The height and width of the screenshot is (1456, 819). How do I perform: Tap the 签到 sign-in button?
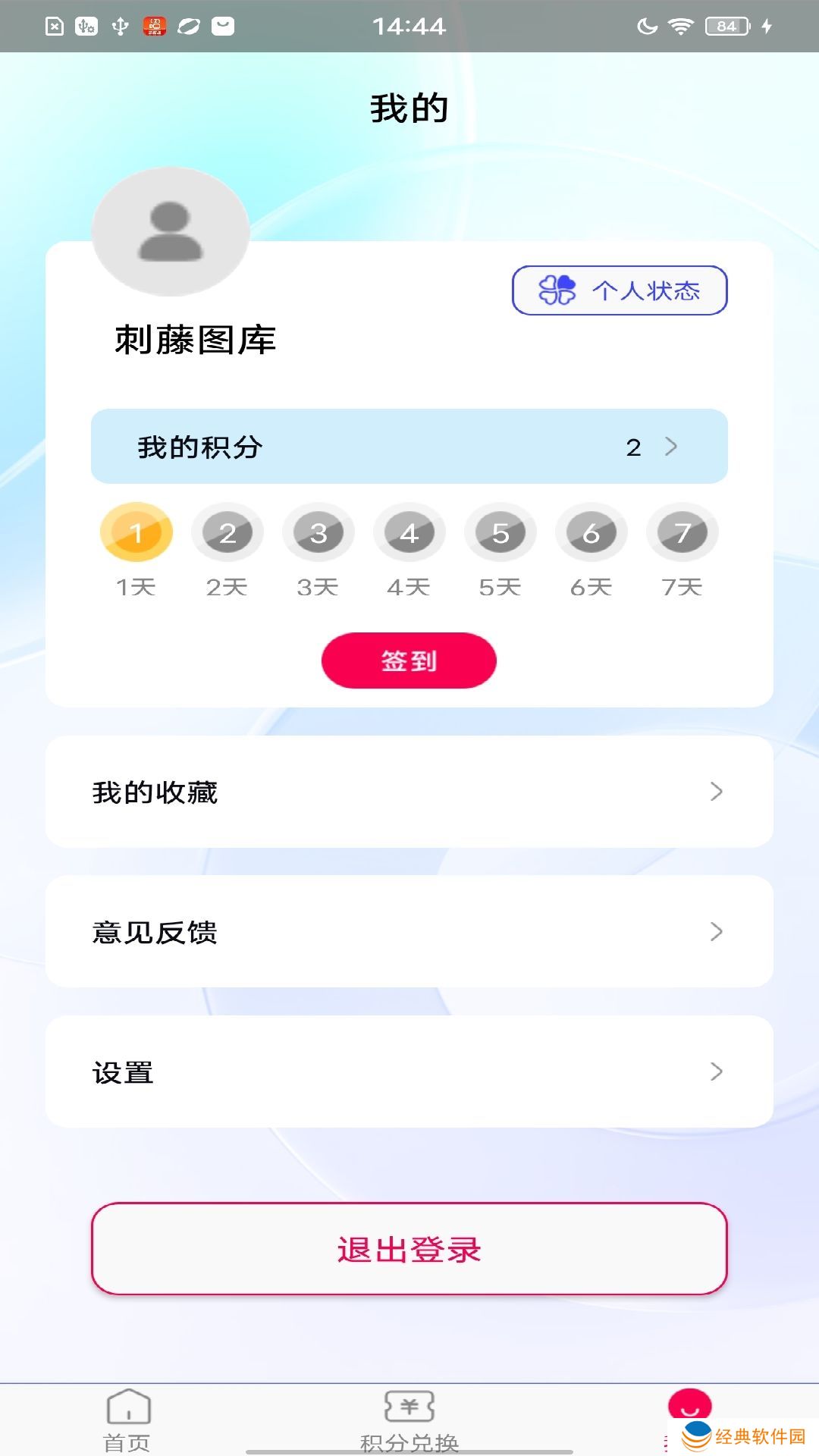pyautogui.click(x=409, y=661)
